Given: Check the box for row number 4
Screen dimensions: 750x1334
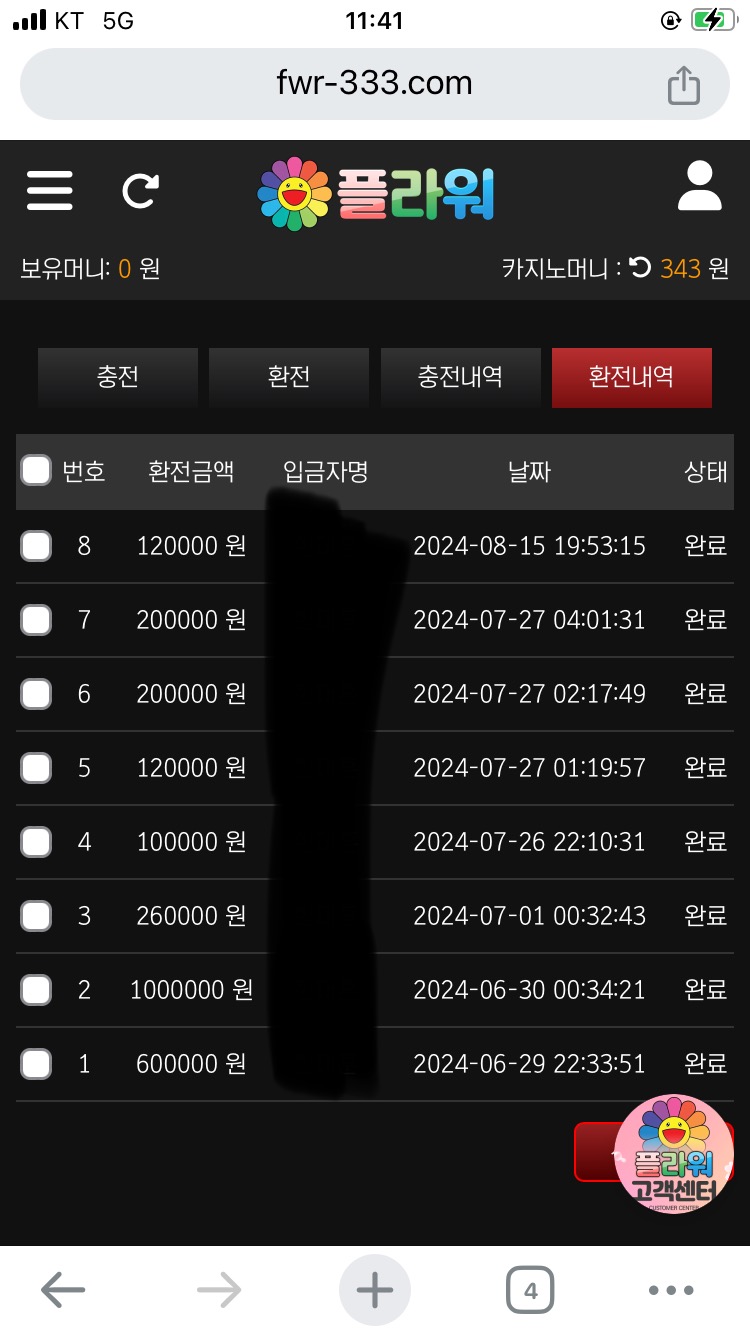Looking at the screenshot, I should (36, 842).
